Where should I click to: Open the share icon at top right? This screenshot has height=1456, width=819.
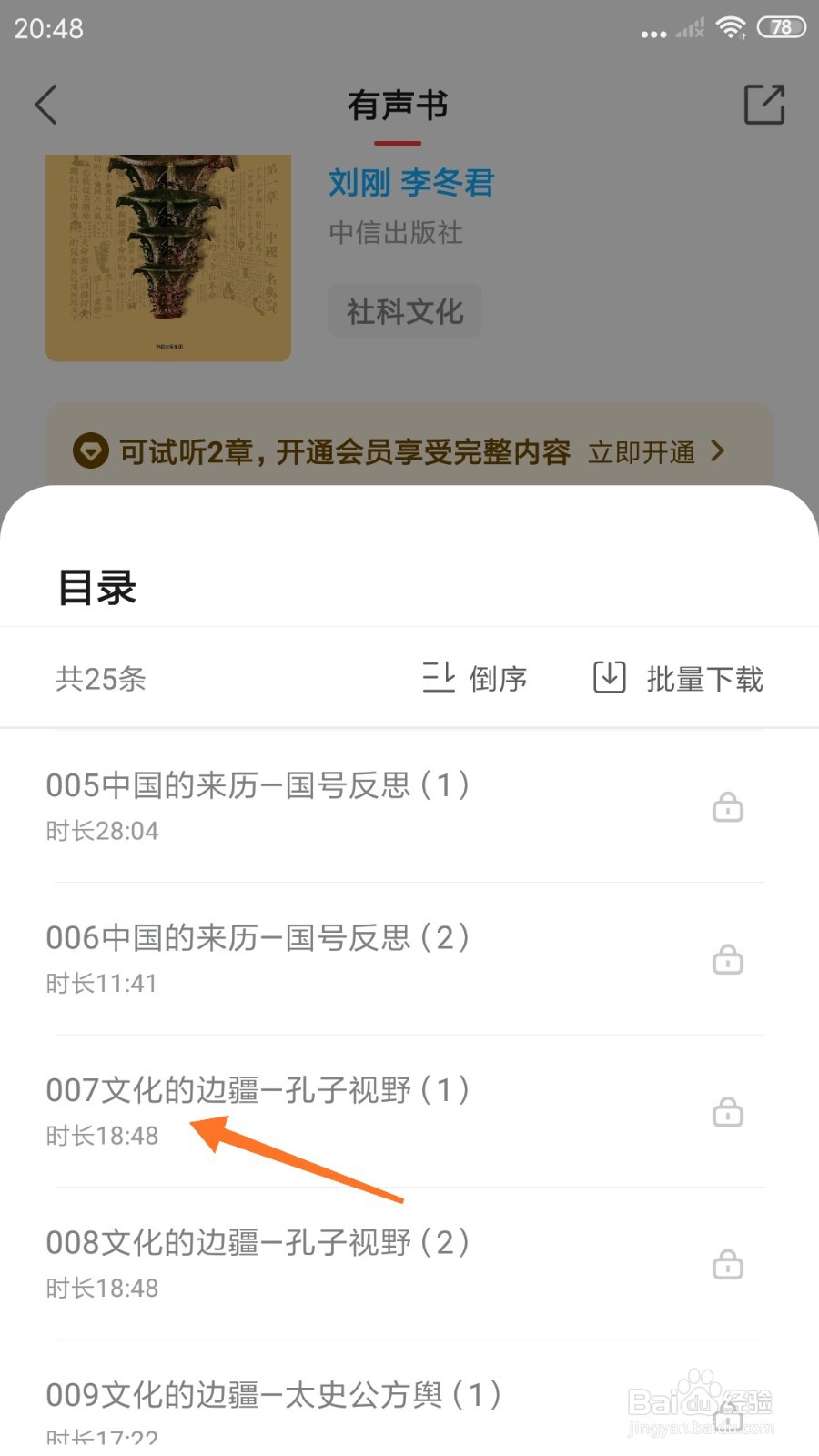(x=764, y=105)
